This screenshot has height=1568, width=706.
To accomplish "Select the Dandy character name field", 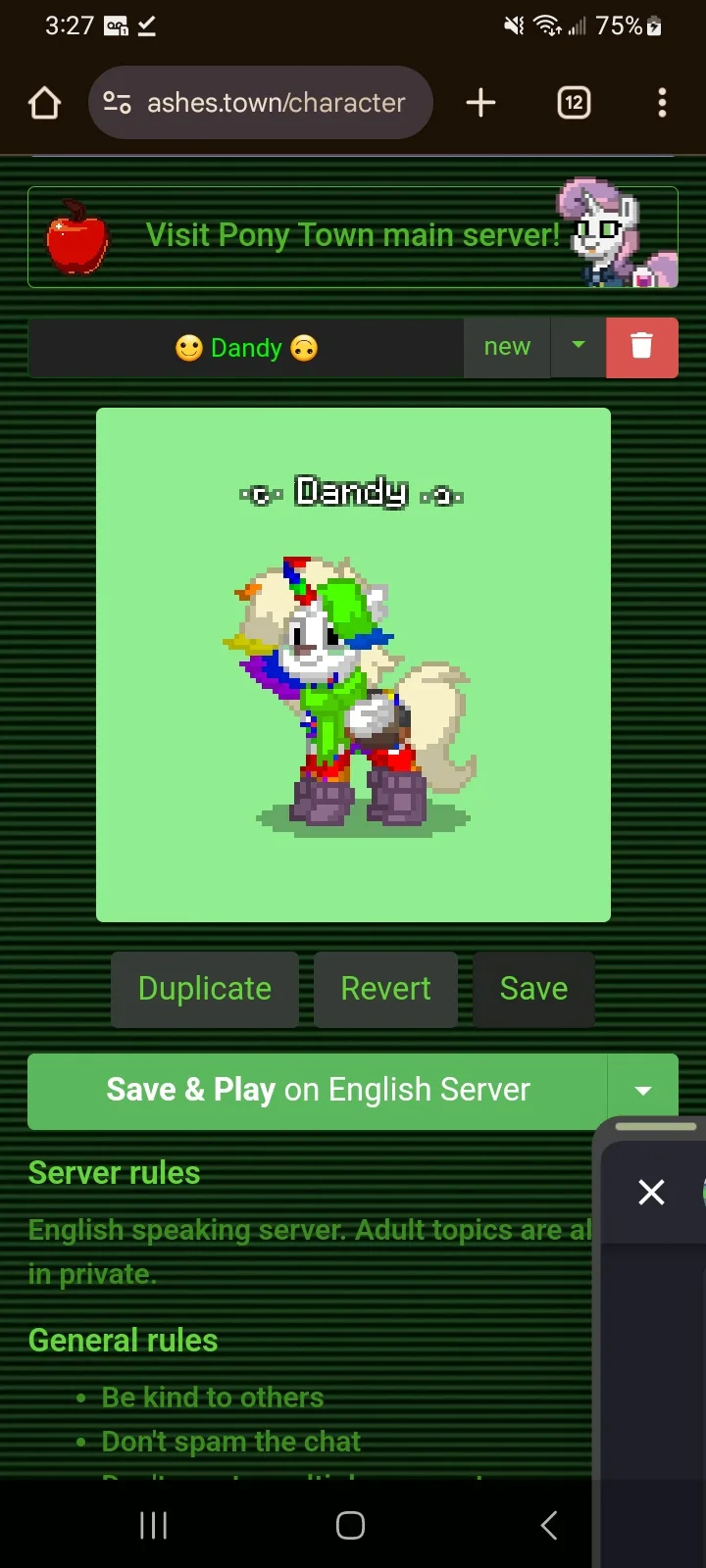I will [x=246, y=348].
